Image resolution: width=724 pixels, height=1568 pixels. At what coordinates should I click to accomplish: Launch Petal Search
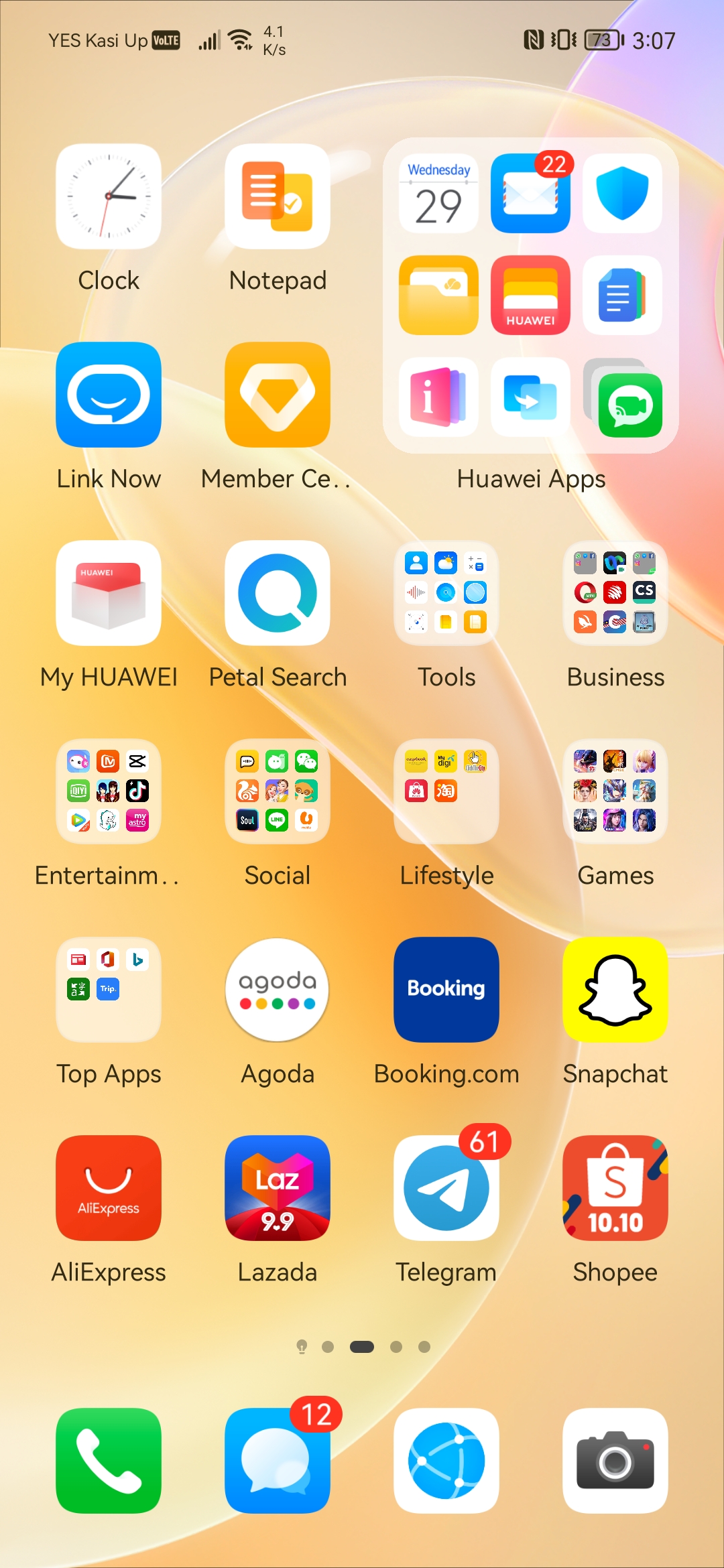click(278, 593)
